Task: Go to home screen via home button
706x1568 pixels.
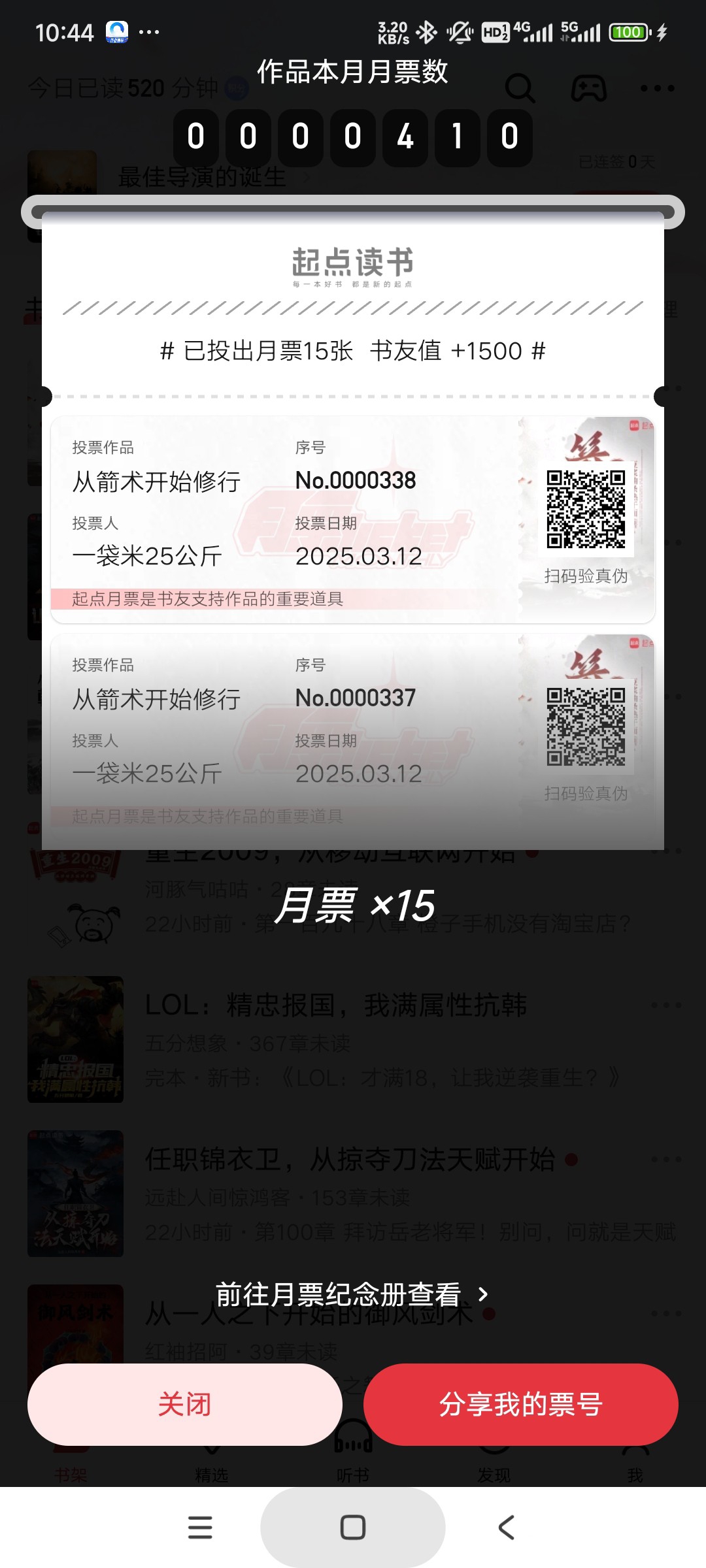Action: click(353, 1527)
